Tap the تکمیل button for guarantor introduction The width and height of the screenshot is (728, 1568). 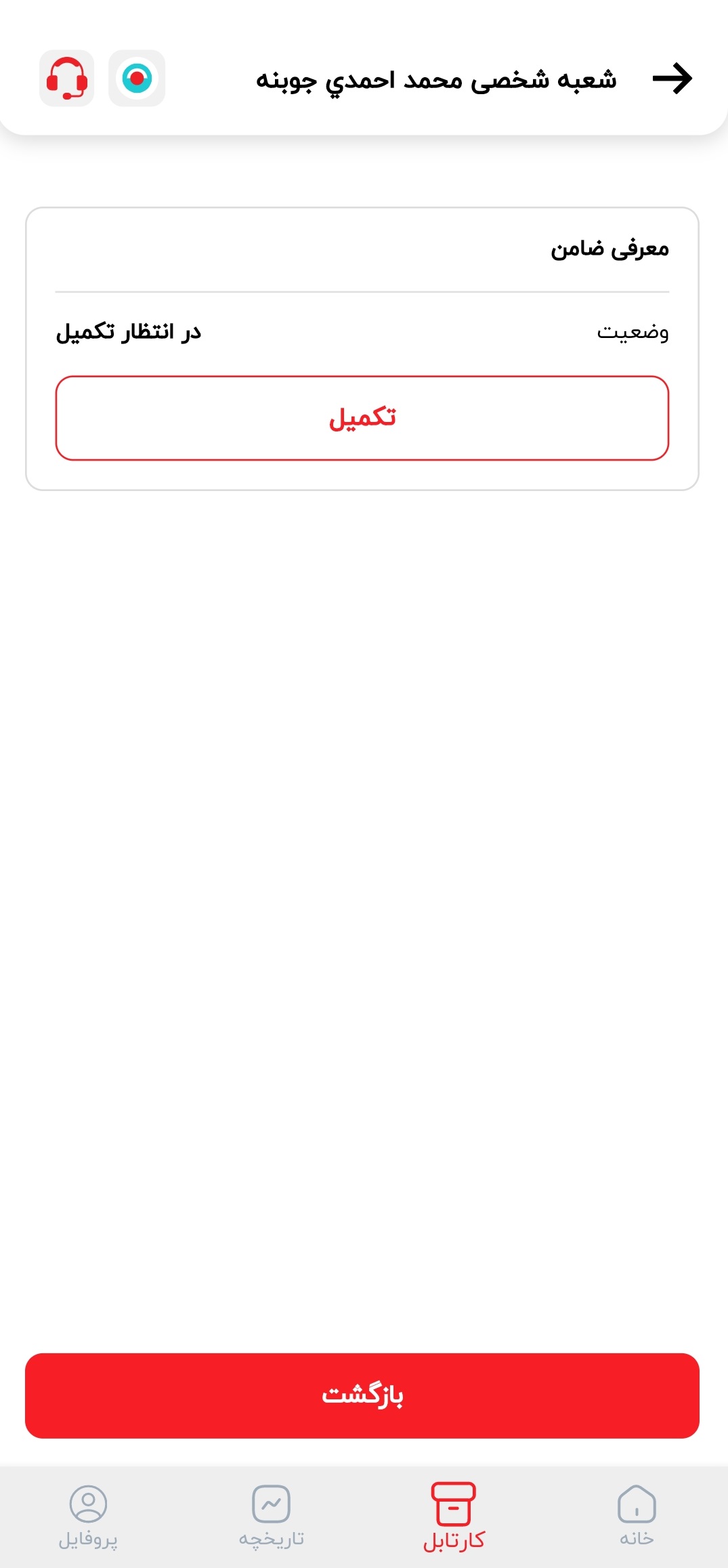click(362, 418)
